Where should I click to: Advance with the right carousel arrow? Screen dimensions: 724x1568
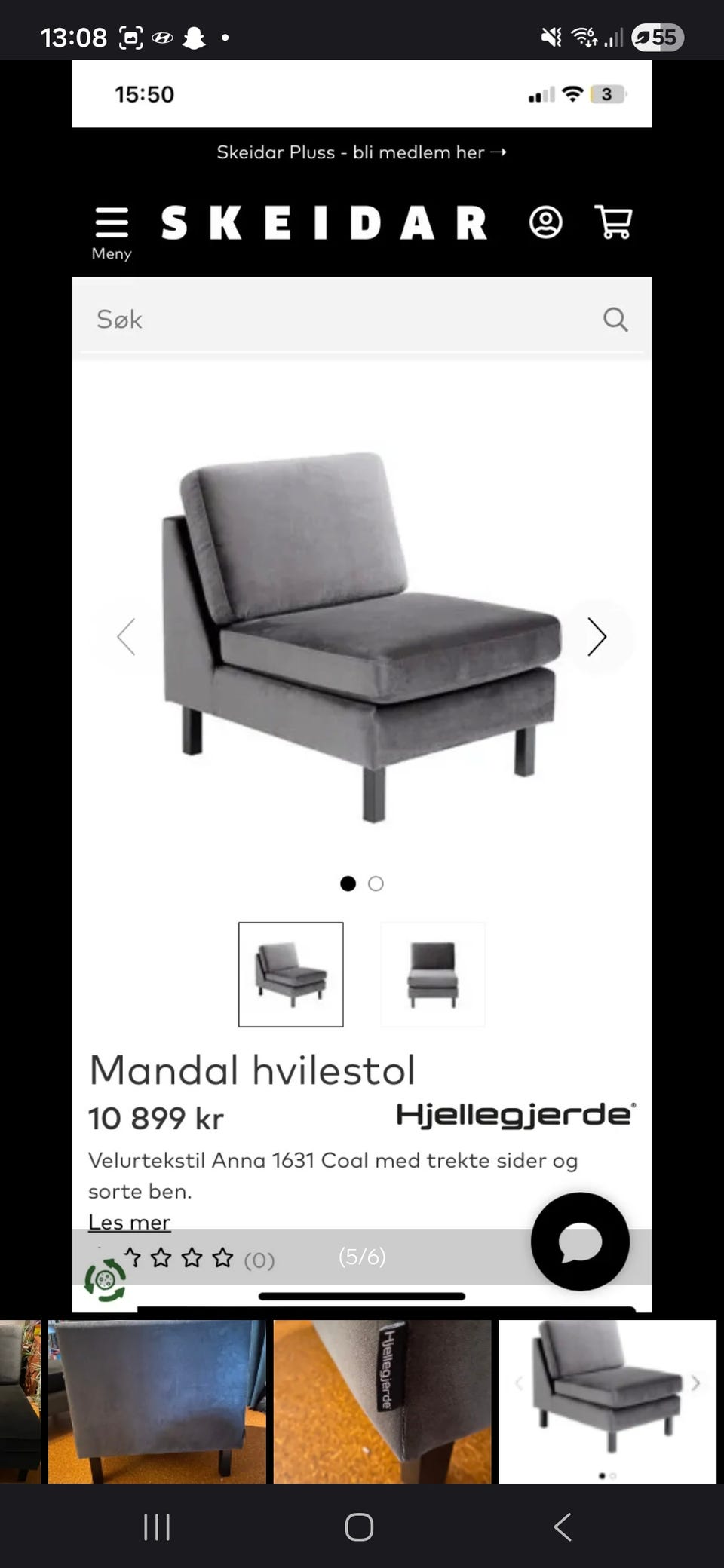point(597,637)
